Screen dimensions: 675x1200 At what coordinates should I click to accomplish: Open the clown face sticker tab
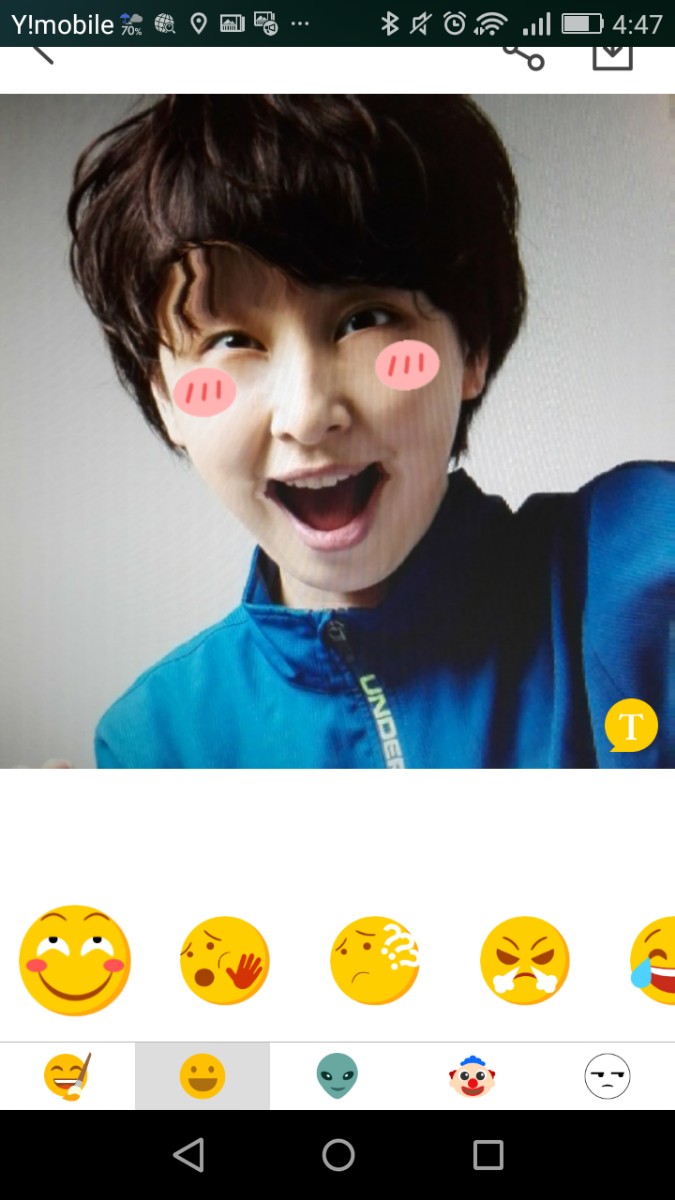pyautogui.click(x=472, y=1076)
